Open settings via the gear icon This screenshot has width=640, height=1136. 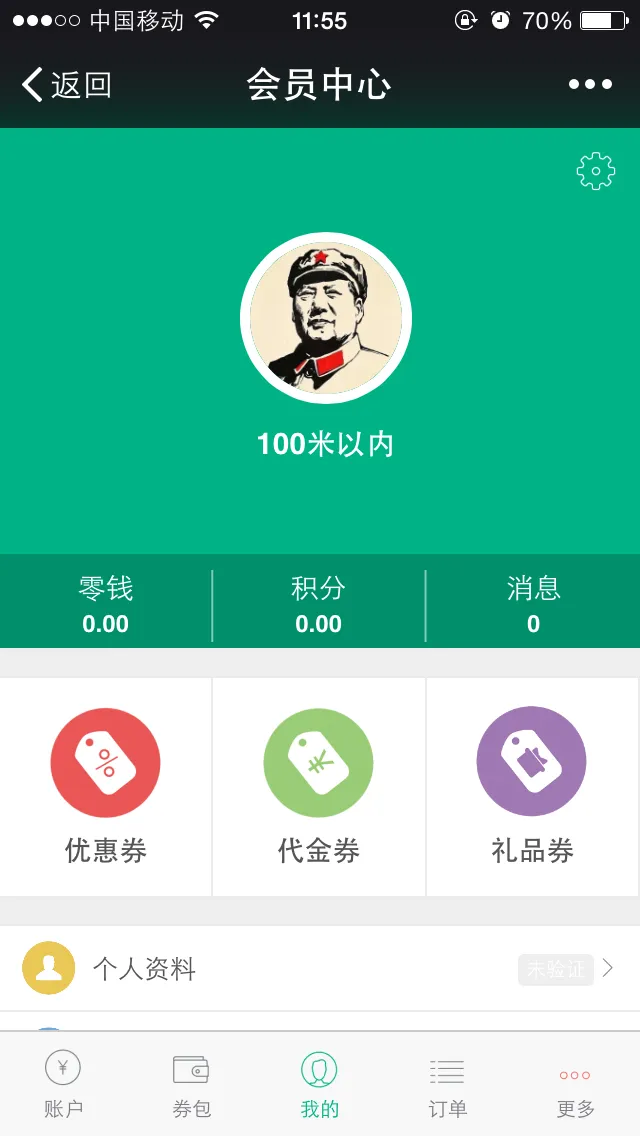click(x=596, y=172)
